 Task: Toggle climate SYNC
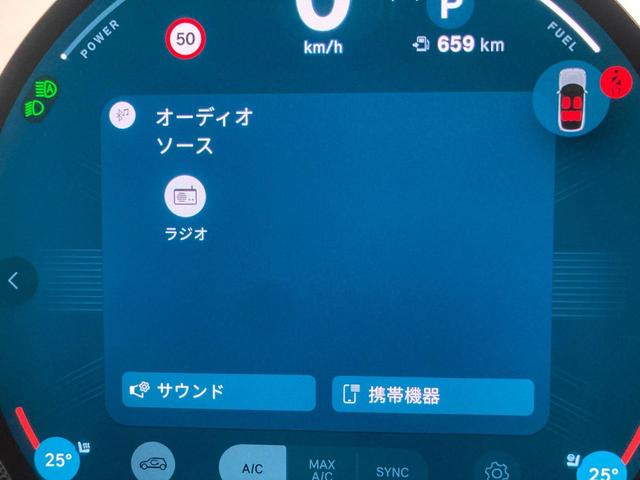(392, 471)
